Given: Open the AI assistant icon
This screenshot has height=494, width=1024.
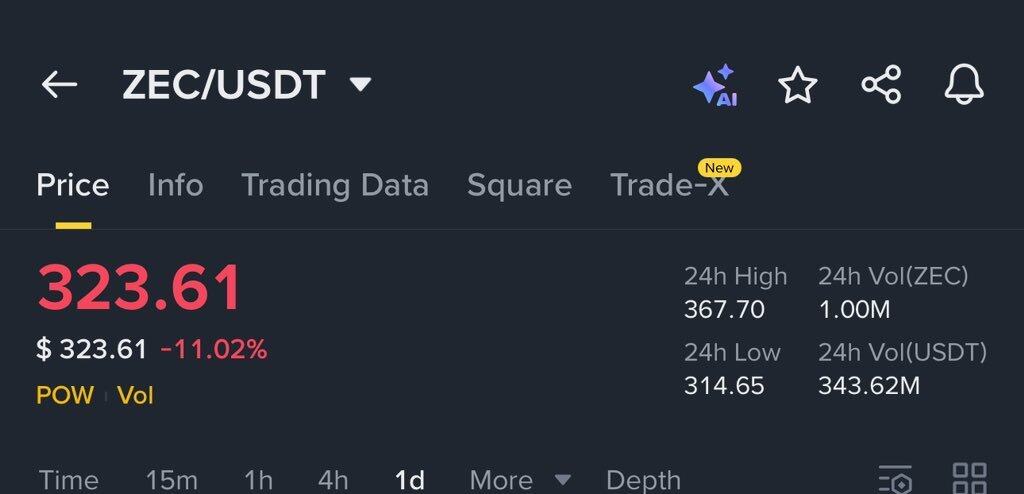Looking at the screenshot, I should pos(715,86).
